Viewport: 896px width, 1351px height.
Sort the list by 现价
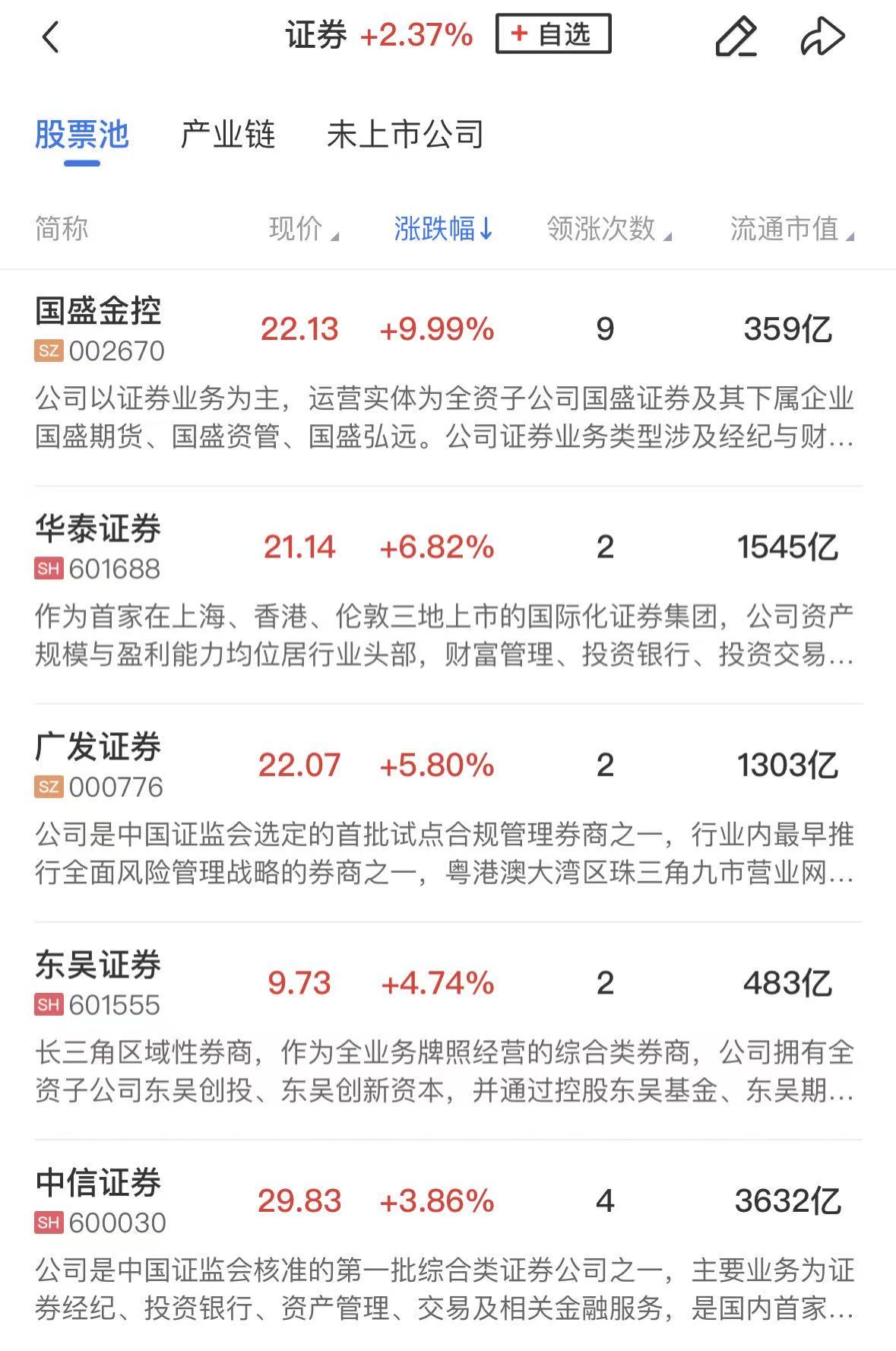[302, 228]
